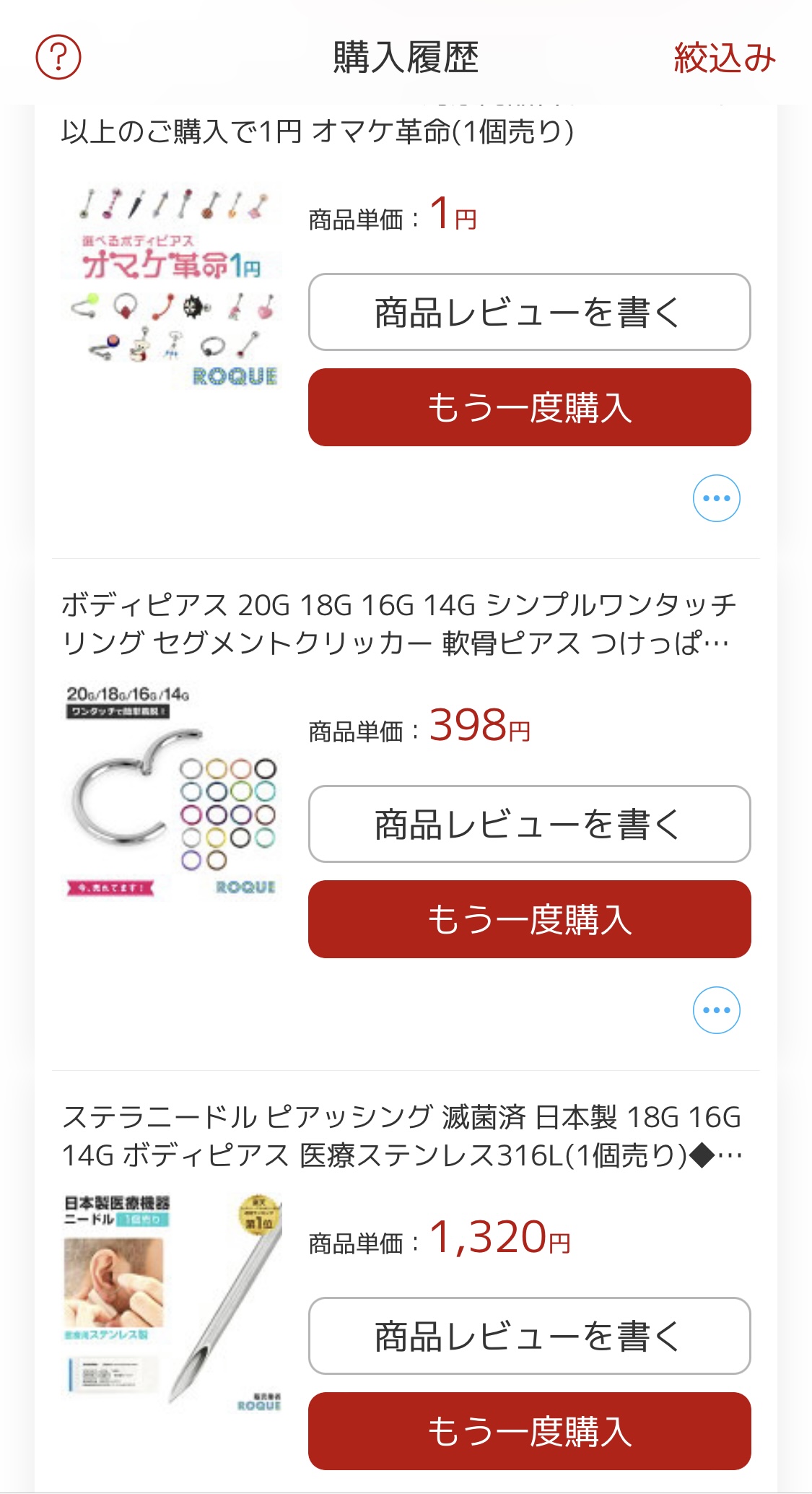Open the ステラニードル needle product image

[x=173, y=1303]
